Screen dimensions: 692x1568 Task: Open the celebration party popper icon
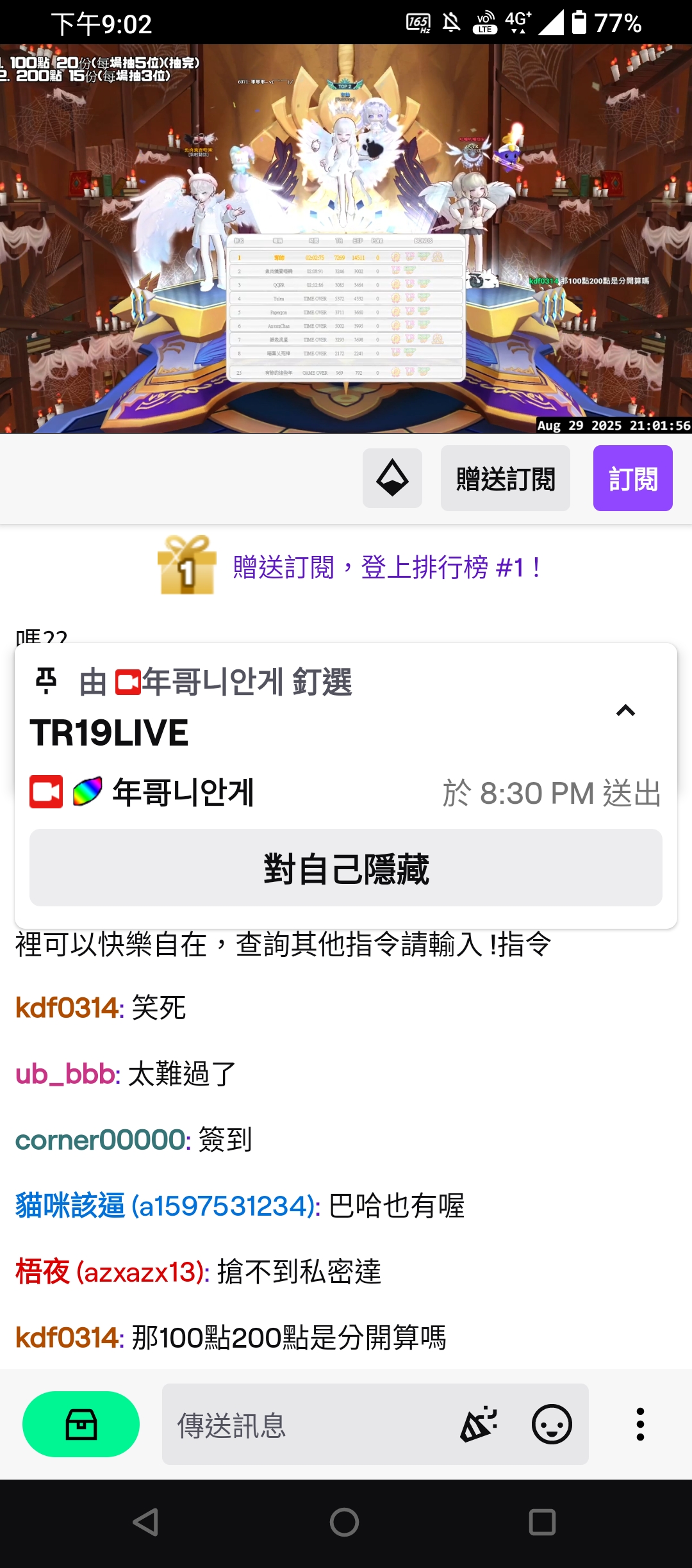click(479, 1425)
